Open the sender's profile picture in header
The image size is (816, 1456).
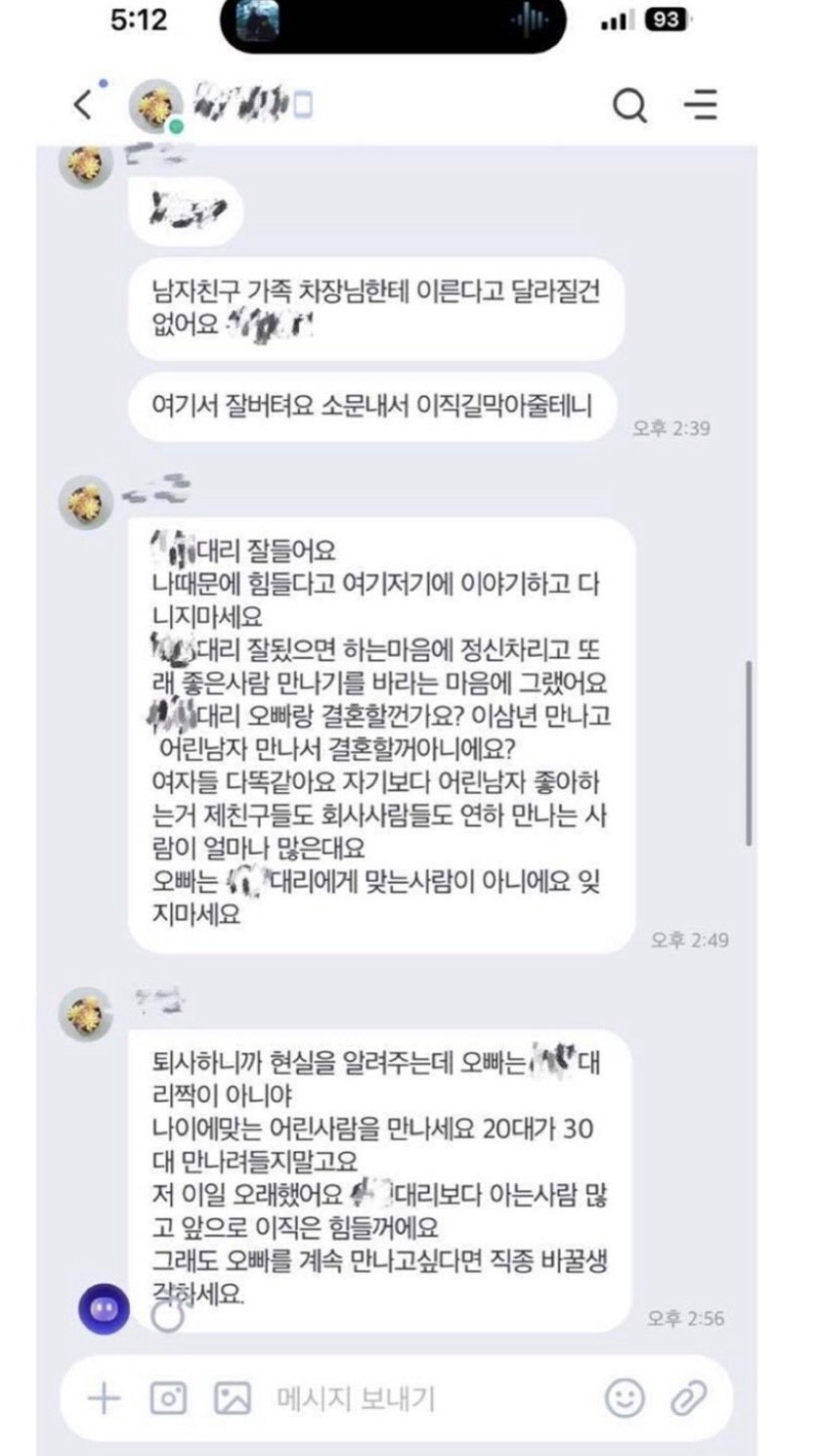coord(156,106)
